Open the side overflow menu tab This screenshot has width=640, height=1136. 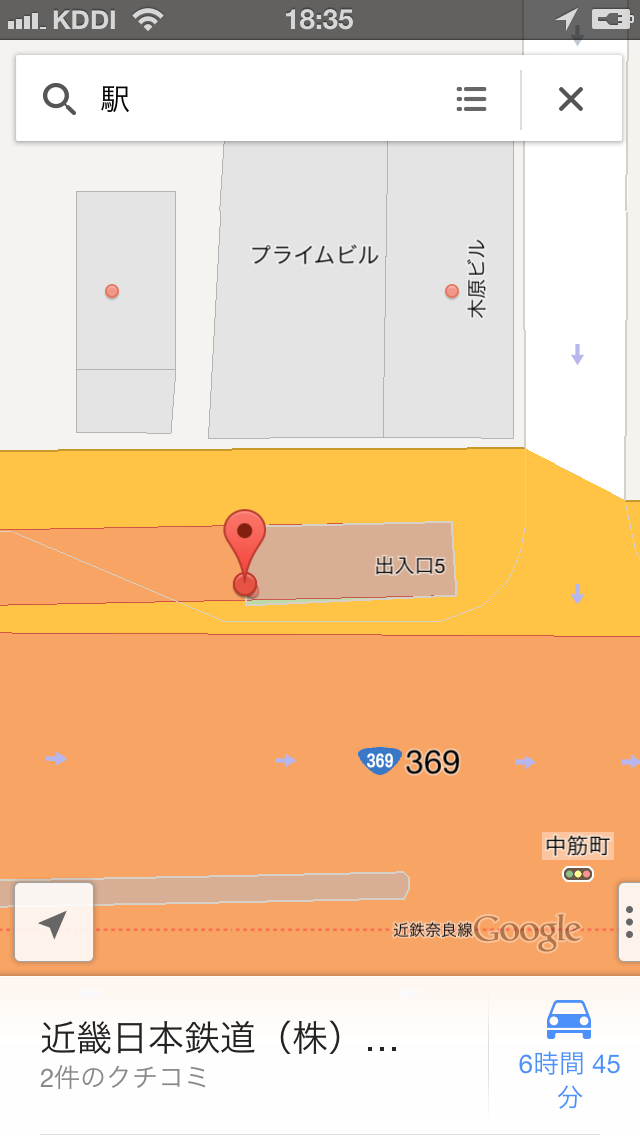pos(629,922)
